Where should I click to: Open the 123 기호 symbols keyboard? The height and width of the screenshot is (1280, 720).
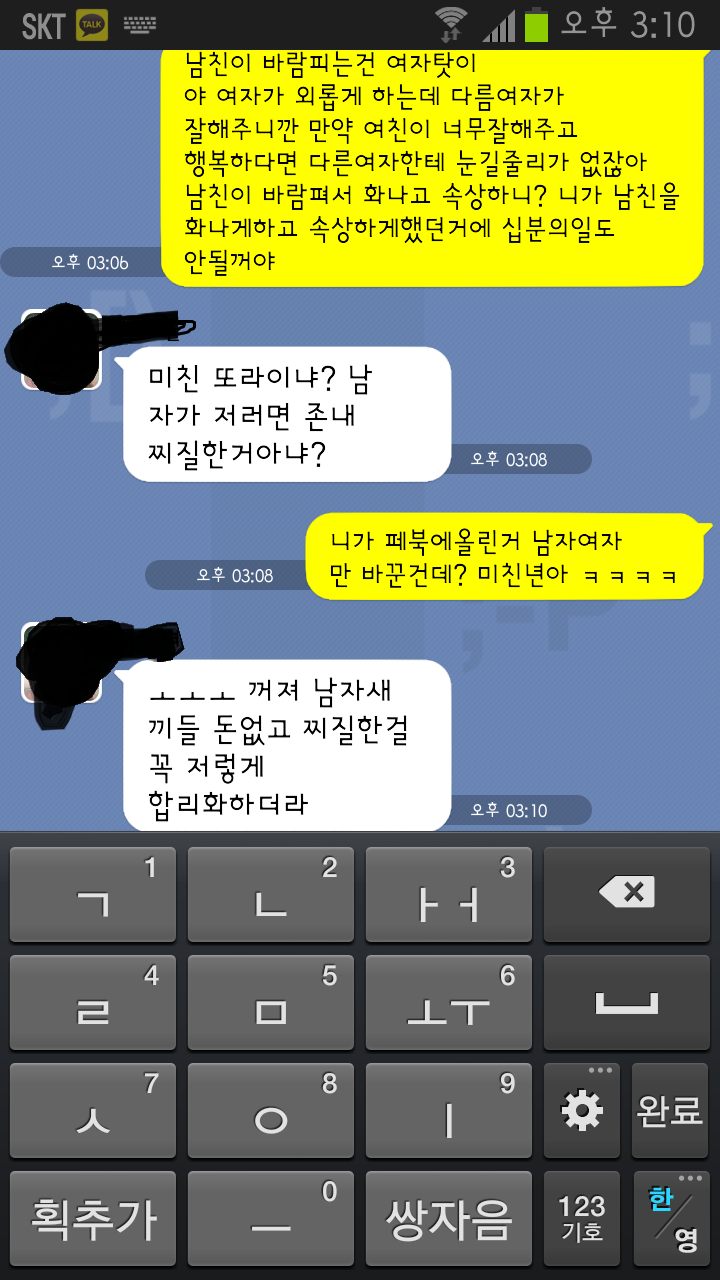(x=583, y=1218)
